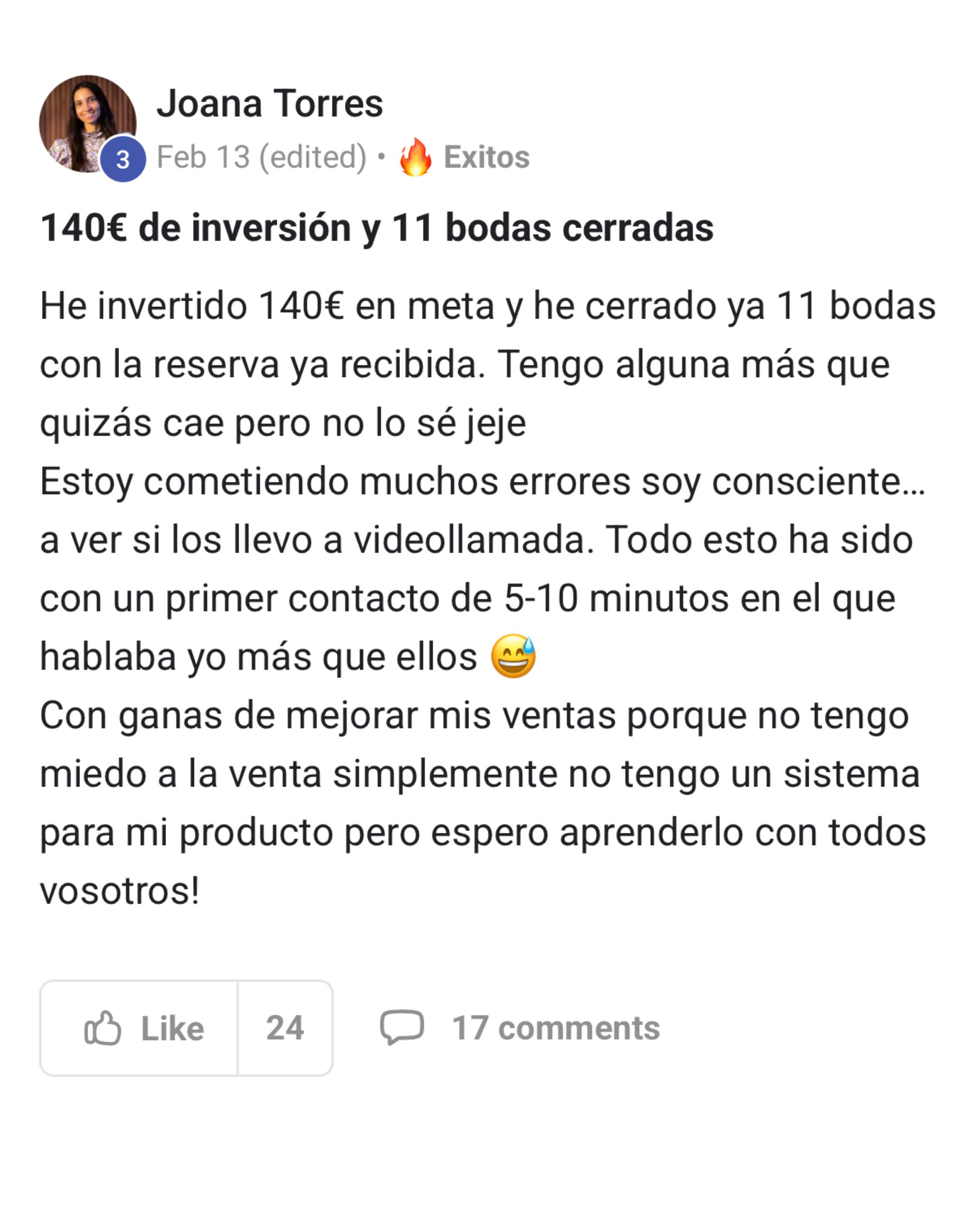980x1225 pixels.
Task: Open the Exitos category
Action: (x=485, y=157)
